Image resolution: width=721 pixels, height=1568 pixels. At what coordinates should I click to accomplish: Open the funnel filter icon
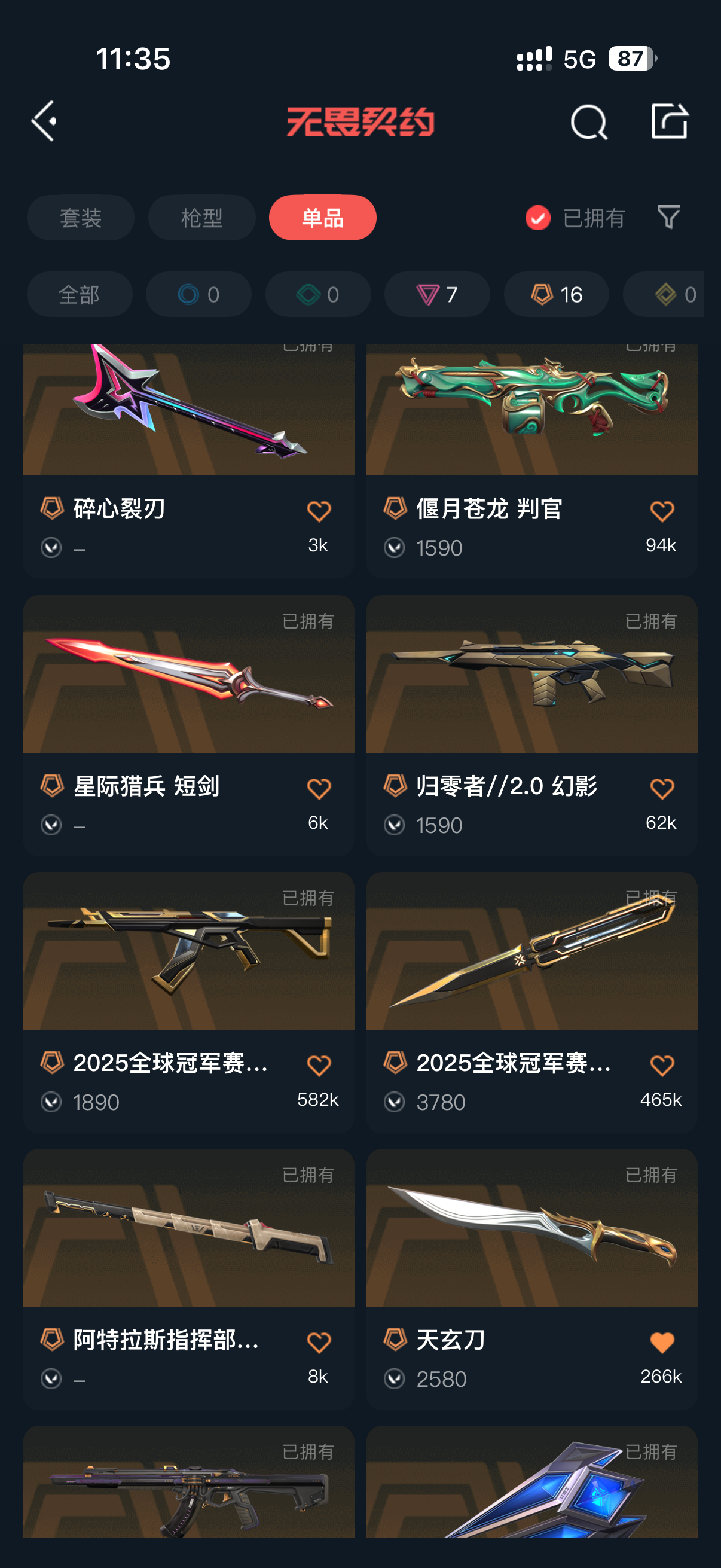pos(668,217)
